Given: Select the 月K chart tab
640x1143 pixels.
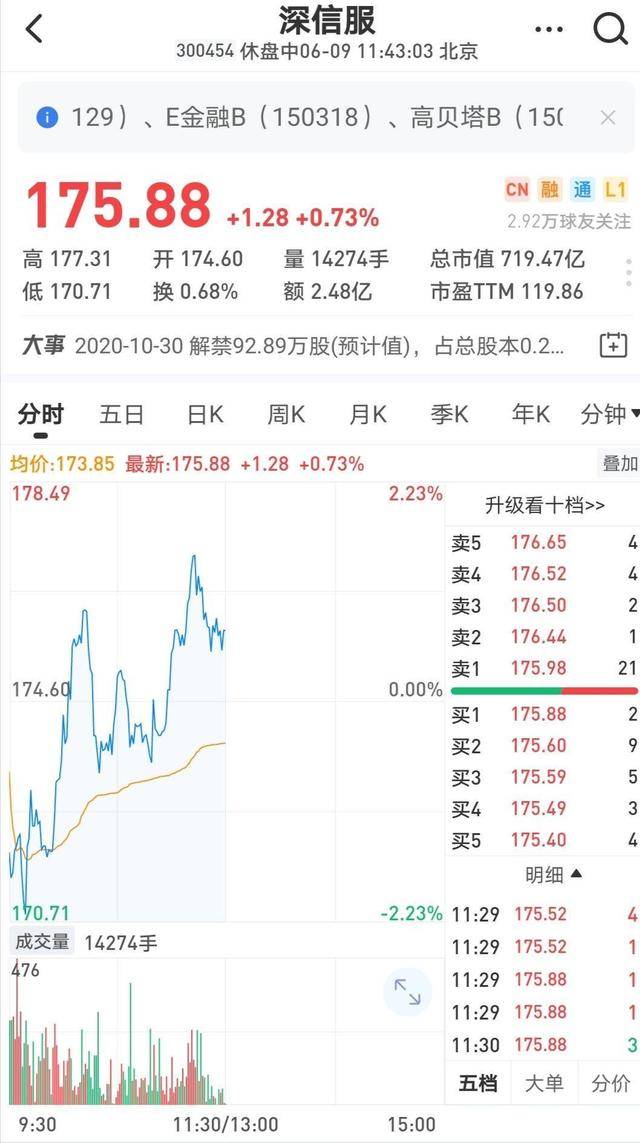Looking at the screenshot, I should tap(367, 414).
